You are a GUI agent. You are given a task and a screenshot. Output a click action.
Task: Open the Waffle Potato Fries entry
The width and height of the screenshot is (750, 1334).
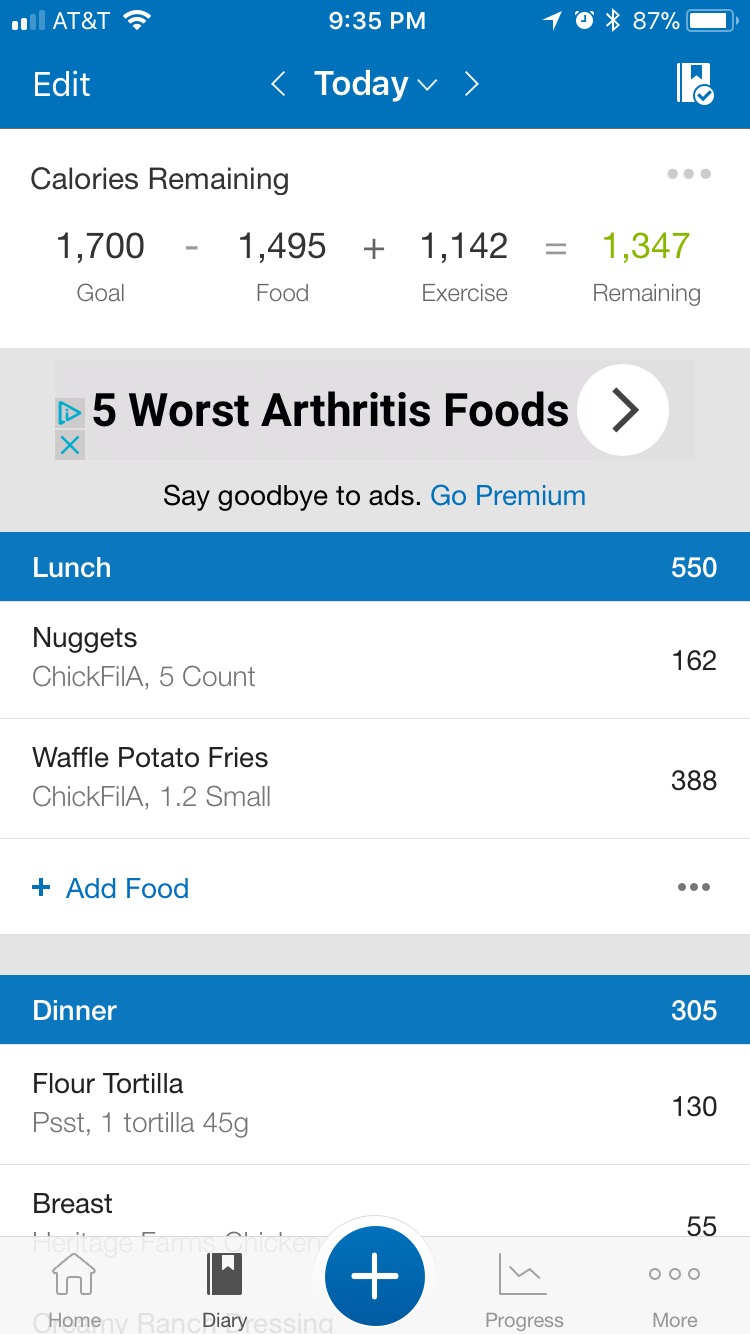375,779
